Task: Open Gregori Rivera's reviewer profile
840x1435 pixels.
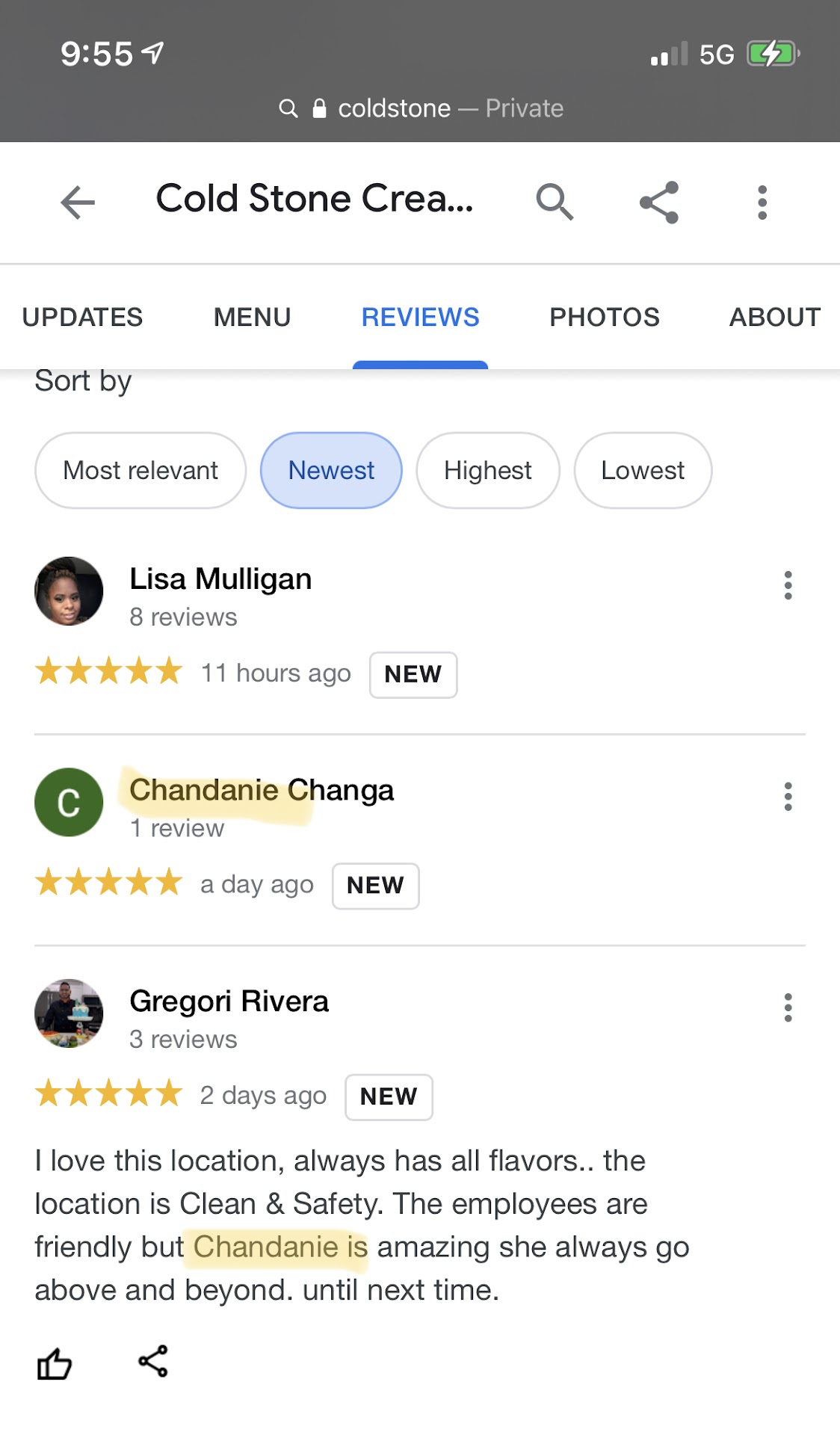Action: 229,1002
